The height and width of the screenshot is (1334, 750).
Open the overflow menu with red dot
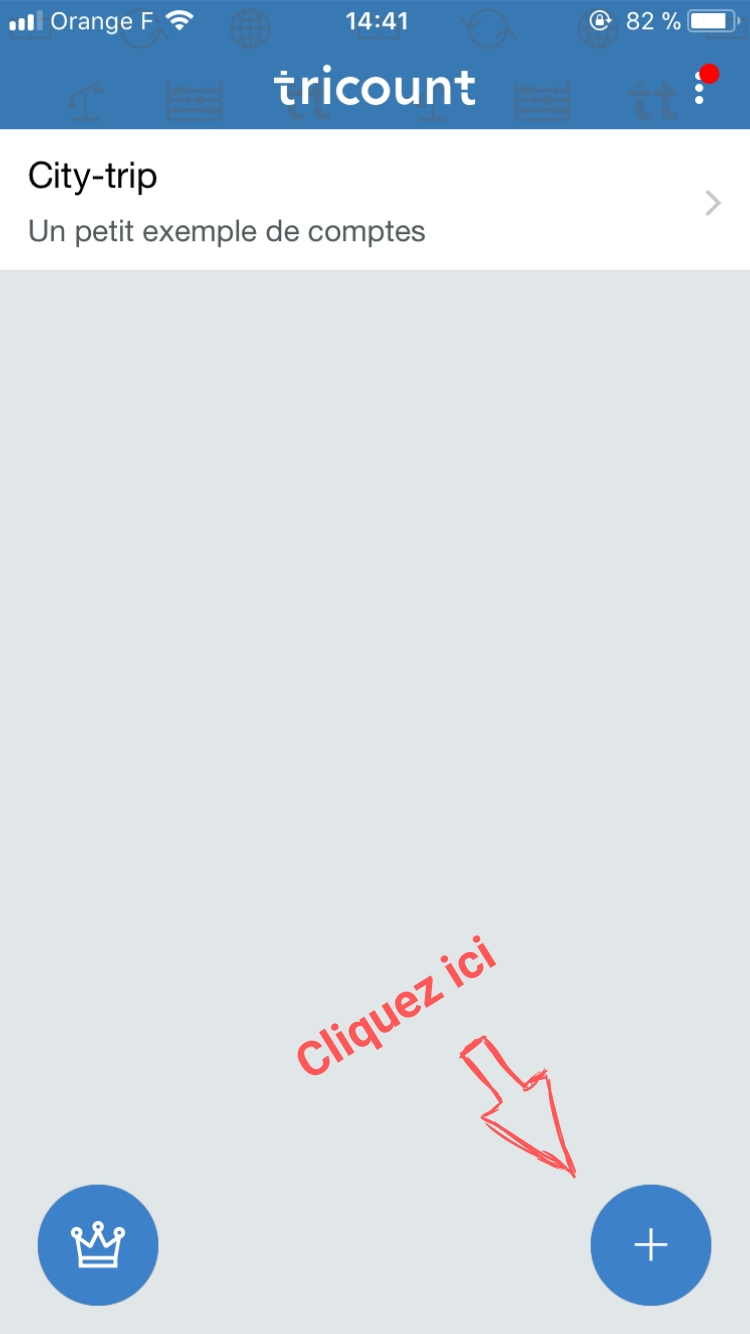[x=703, y=87]
